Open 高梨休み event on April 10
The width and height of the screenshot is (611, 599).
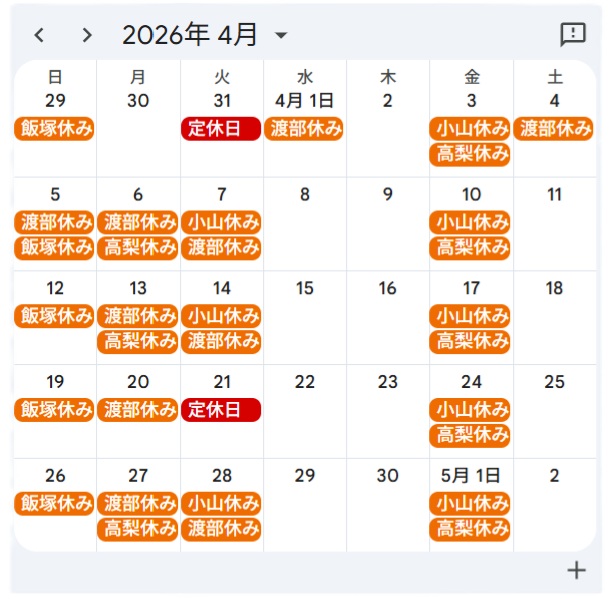(x=471, y=247)
